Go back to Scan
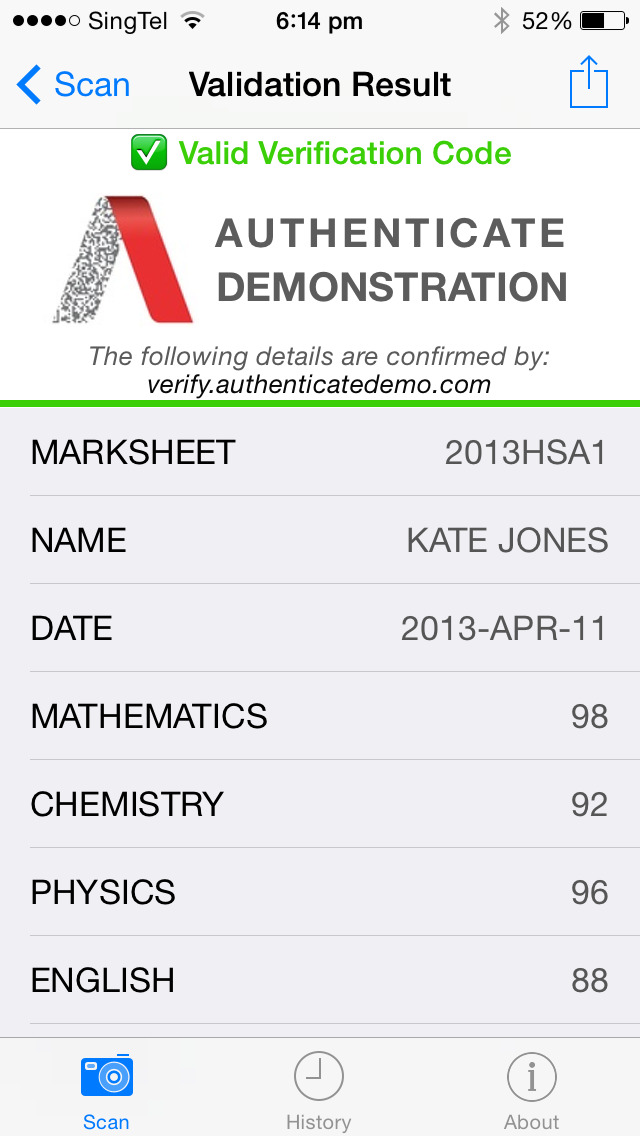Screen dimensions: 640x1136 [72, 85]
